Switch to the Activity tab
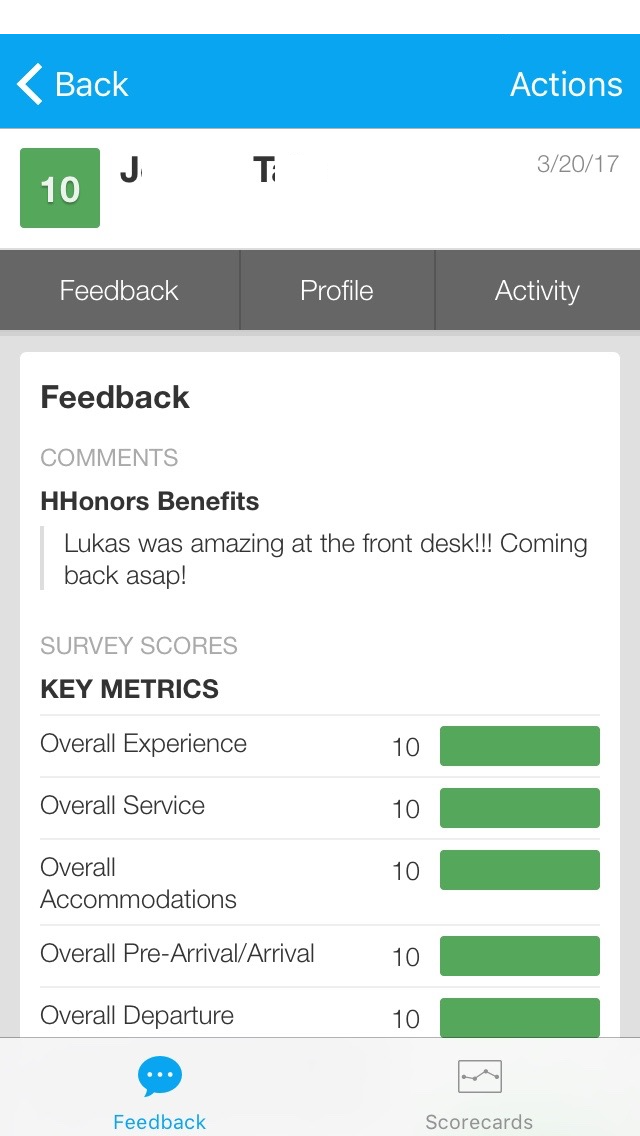Image resolution: width=640 pixels, height=1136 pixels. pyautogui.click(x=537, y=291)
